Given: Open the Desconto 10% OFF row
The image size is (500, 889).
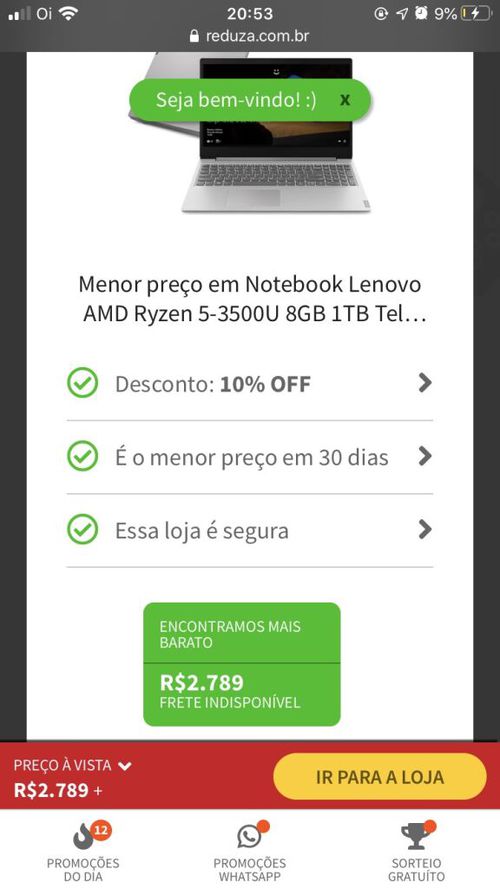Looking at the screenshot, I should tap(249, 384).
